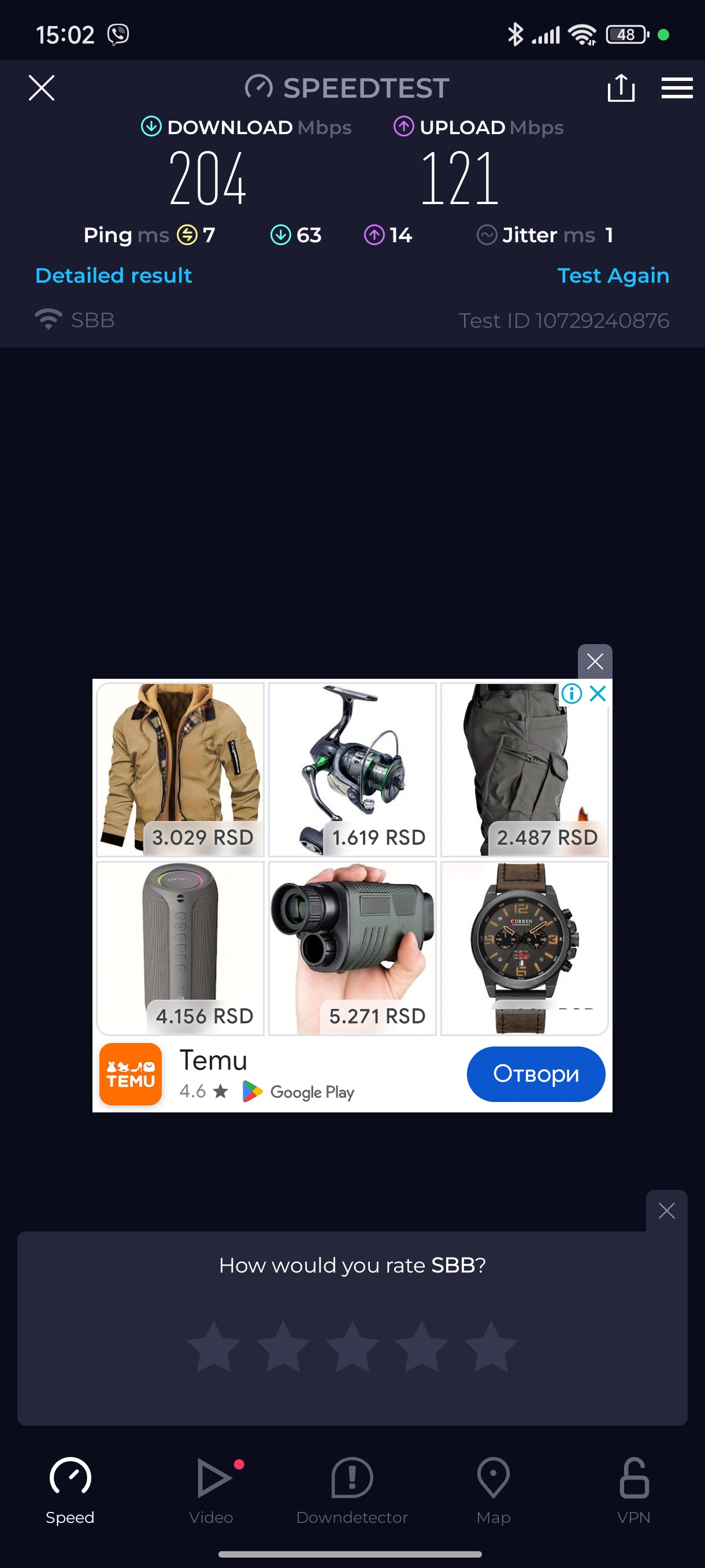This screenshot has width=705, height=1568.
Task: Close the speed test result screen
Action: [x=42, y=88]
